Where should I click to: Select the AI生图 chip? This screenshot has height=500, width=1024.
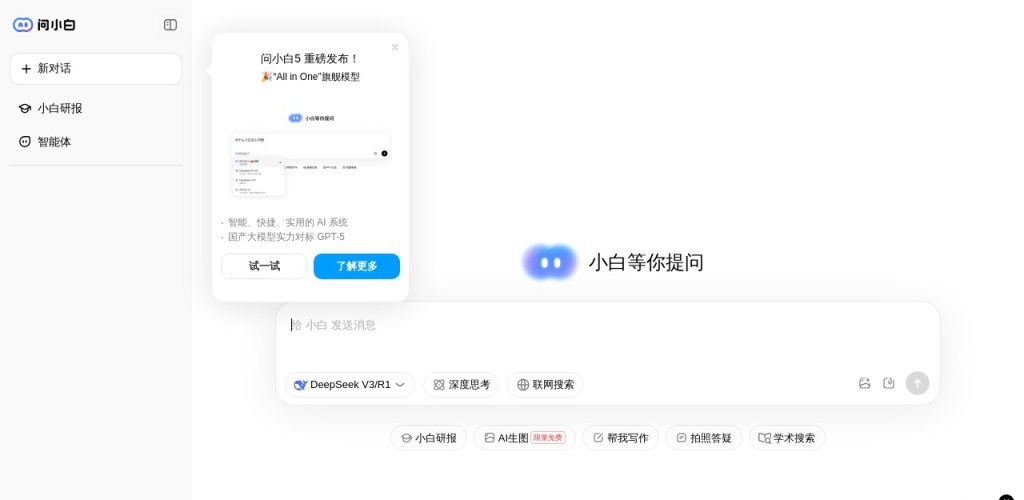[524, 438]
